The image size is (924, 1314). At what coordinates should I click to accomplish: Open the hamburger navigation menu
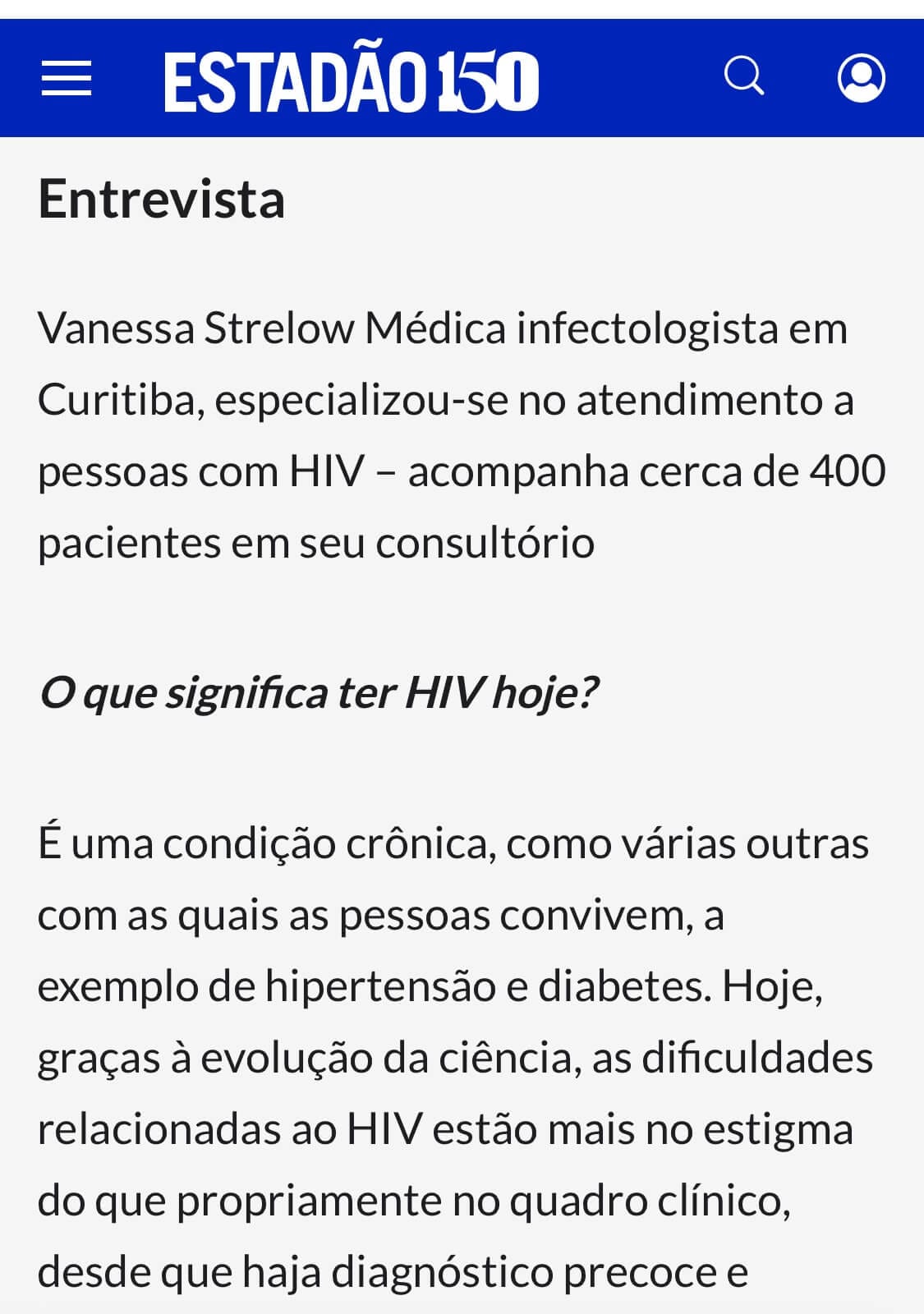click(67, 79)
